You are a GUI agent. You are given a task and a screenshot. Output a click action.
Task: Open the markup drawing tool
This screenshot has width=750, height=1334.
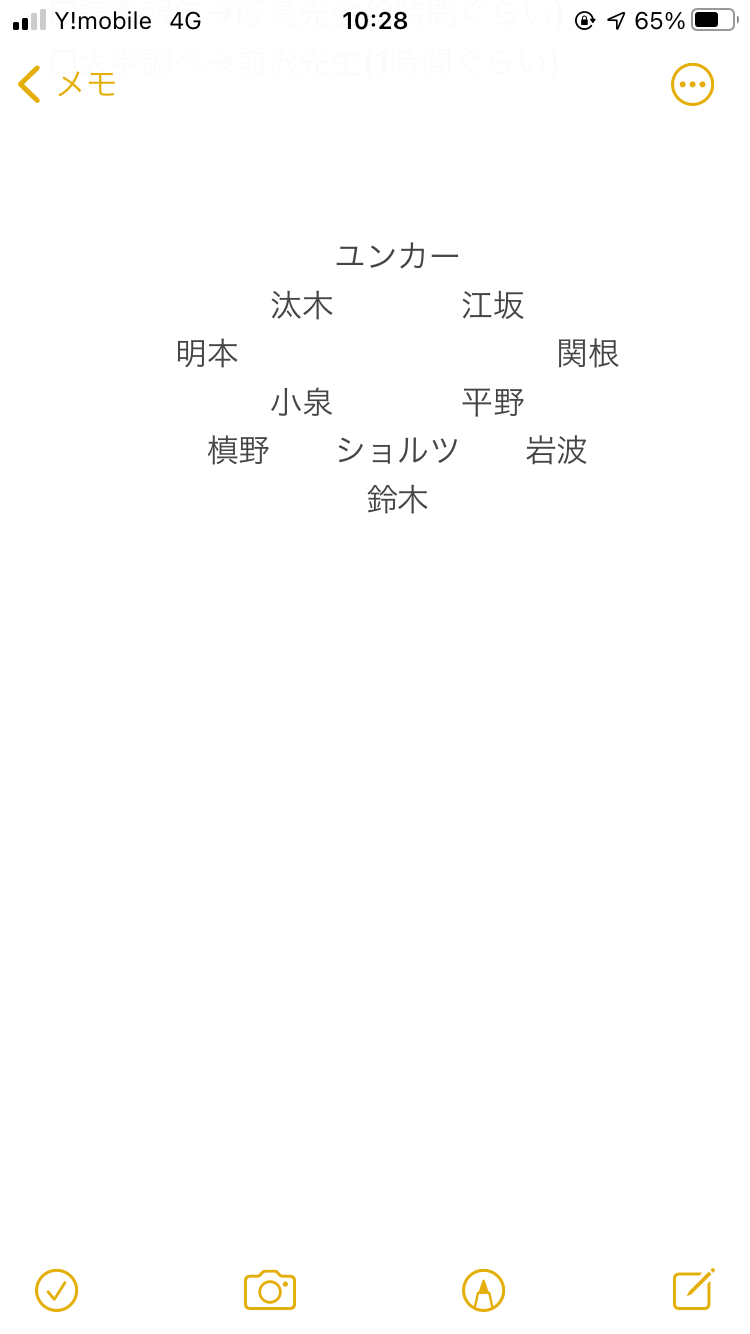click(x=483, y=1290)
